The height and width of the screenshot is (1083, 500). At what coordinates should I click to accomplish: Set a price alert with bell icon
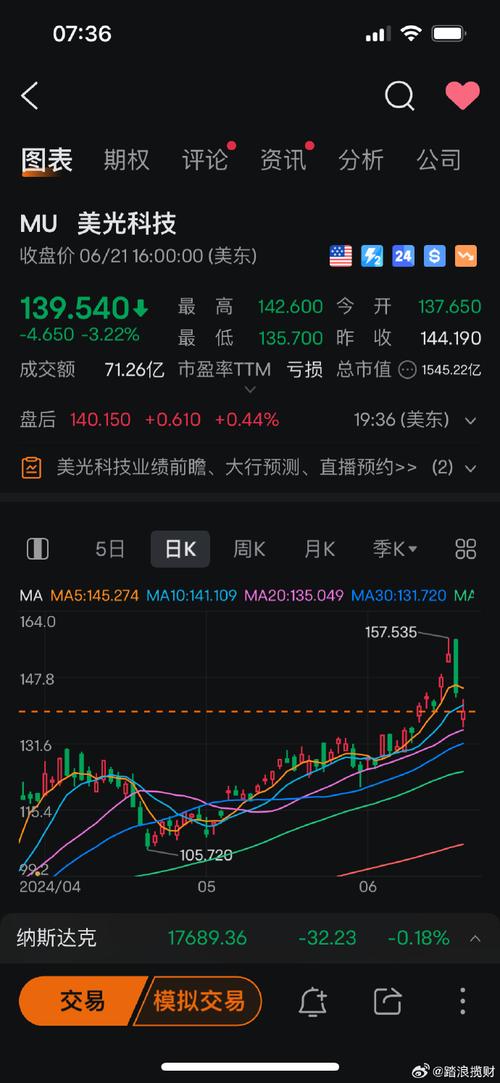pyautogui.click(x=313, y=1001)
